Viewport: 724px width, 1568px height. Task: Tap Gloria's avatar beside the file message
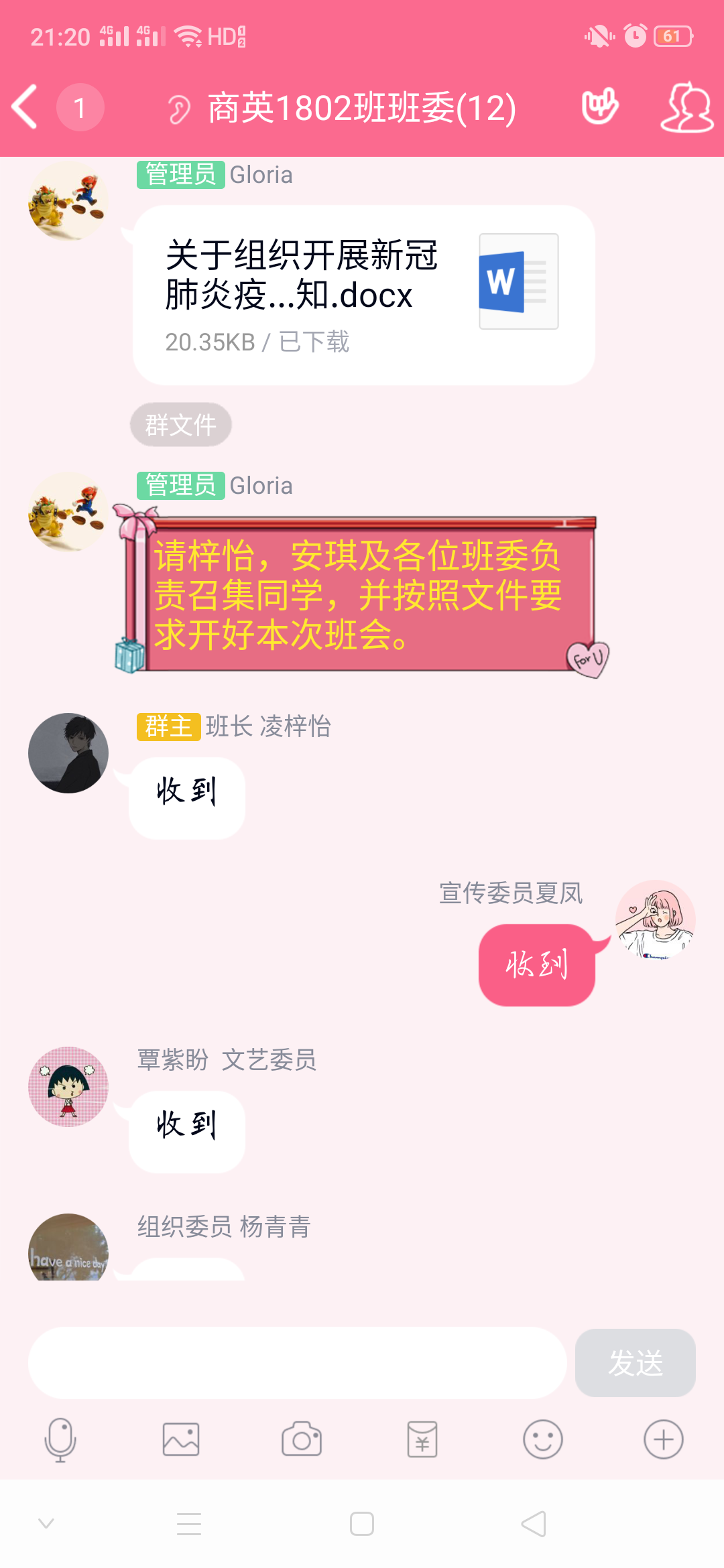click(x=68, y=201)
